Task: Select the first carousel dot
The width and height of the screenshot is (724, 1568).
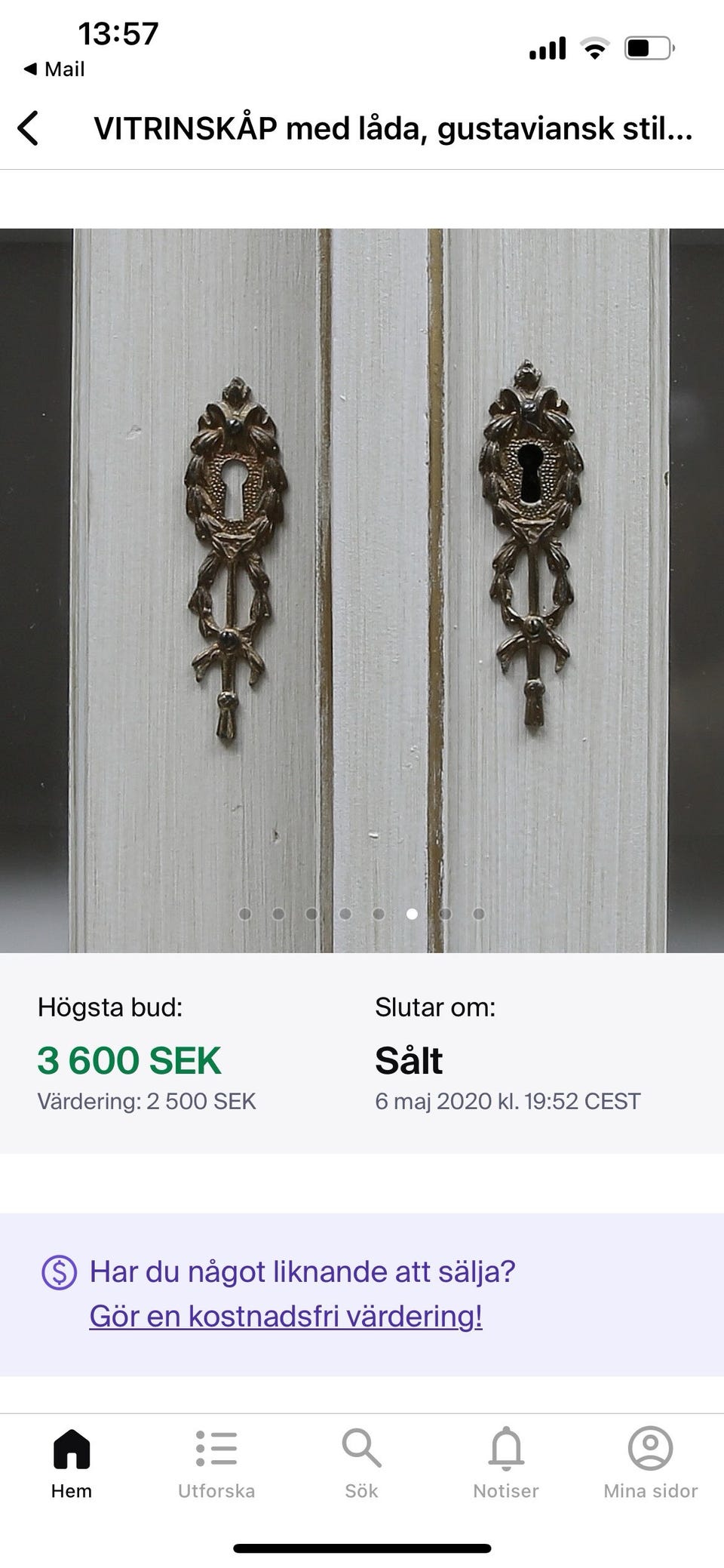Action: coord(245,913)
